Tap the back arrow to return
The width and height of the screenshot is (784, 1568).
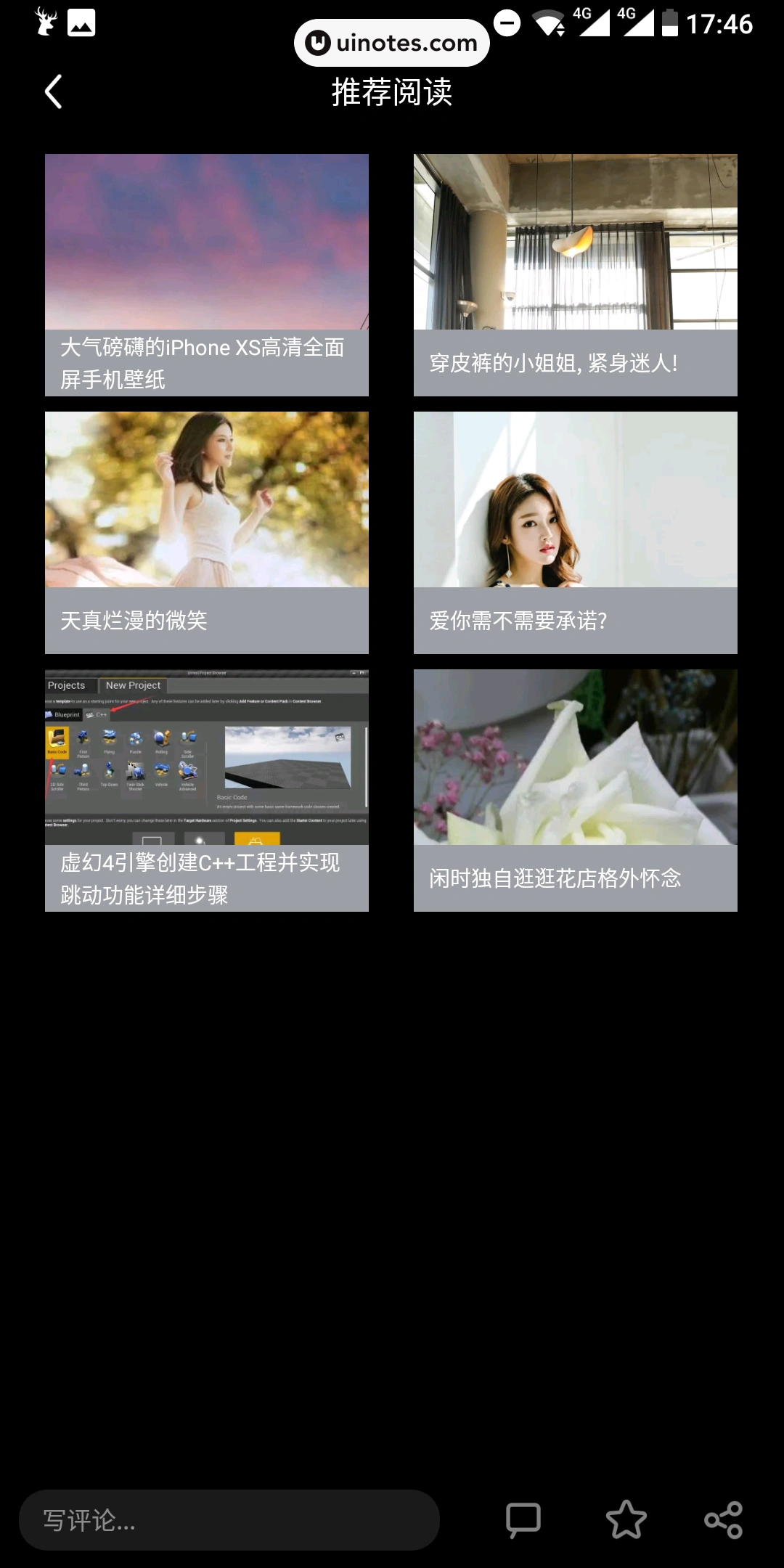[52, 93]
